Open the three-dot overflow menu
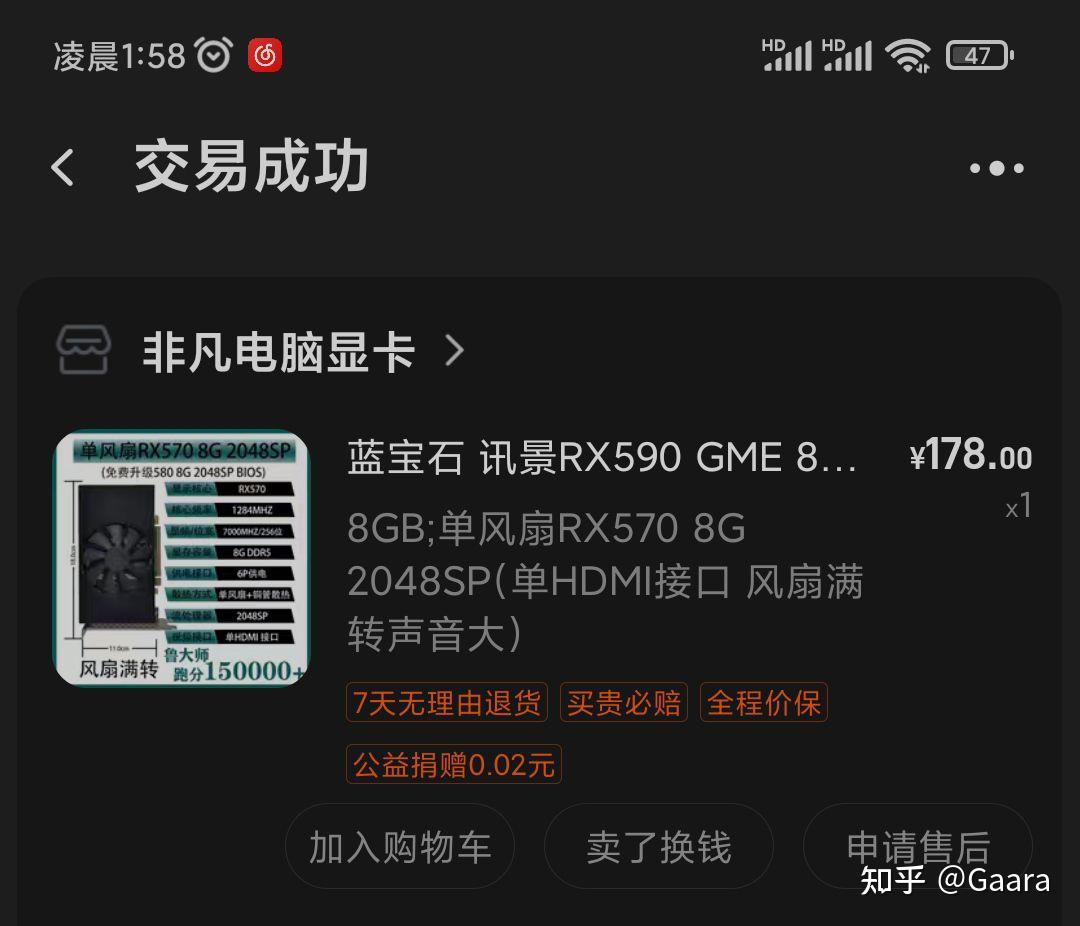The height and width of the screenshot is (926, 1080). coord(996,168)
